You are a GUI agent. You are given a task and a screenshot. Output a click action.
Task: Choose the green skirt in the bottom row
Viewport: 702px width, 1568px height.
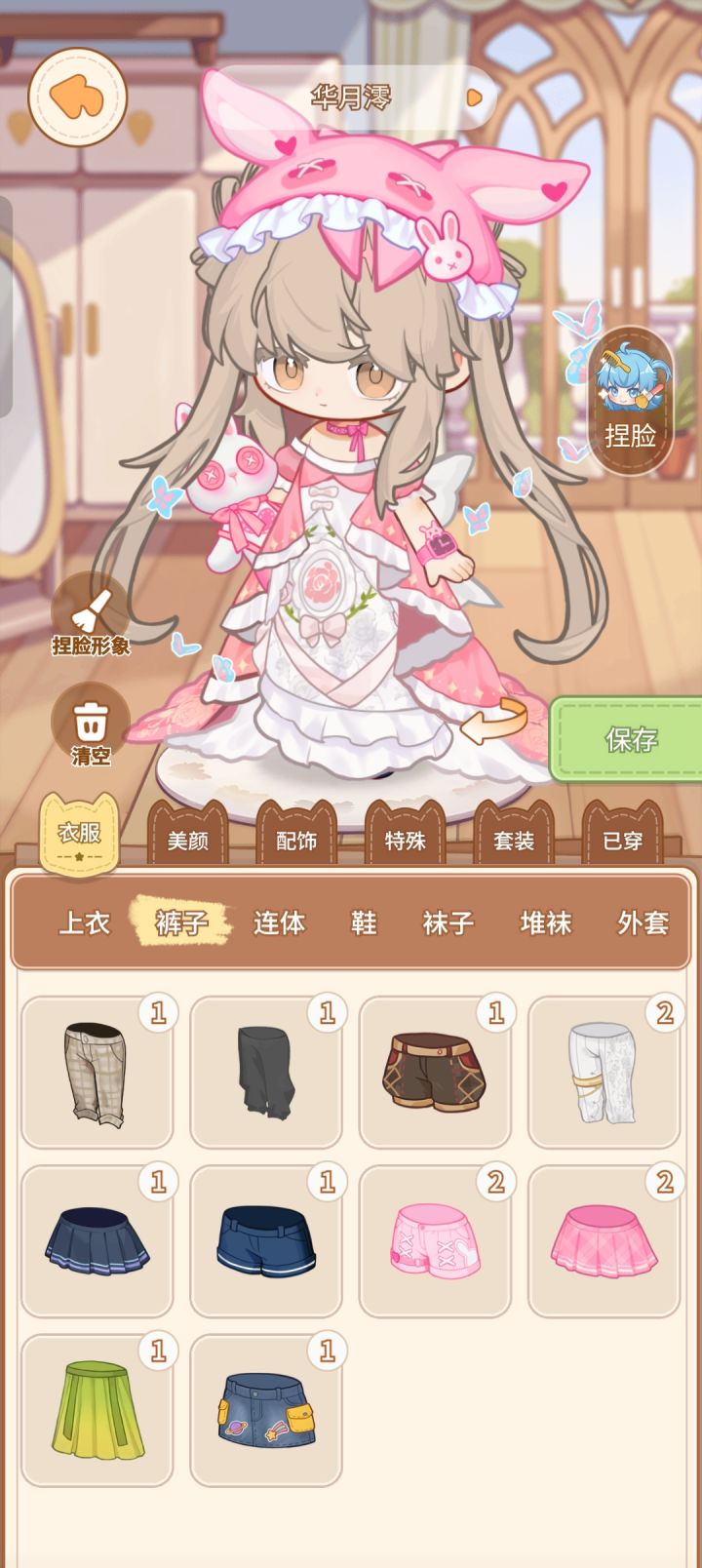click(97, 1409)
